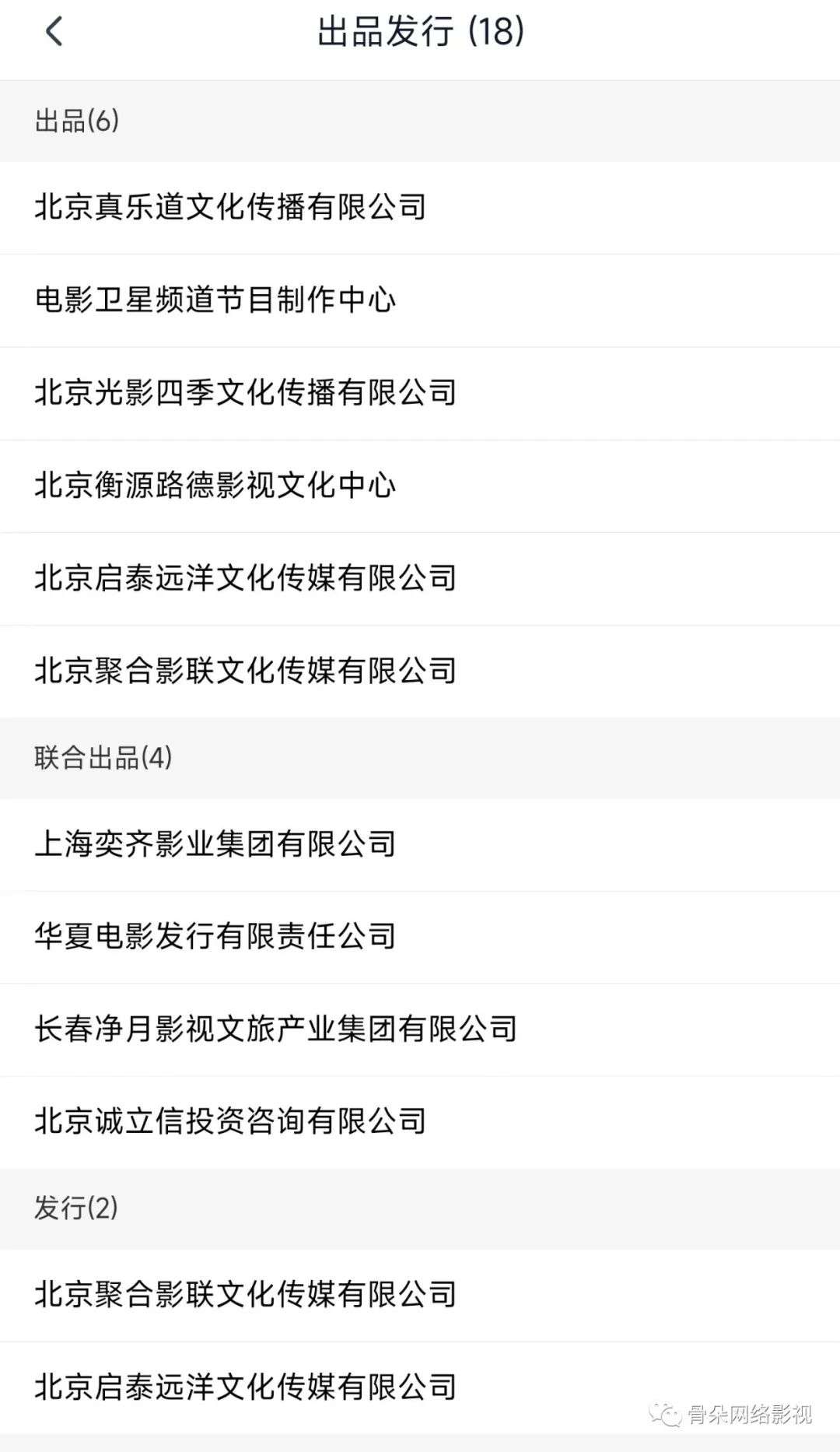Screen dimensions: 840x1452
Task: View 北京衡源路德影视文化中心 details
Action: point(420,486)
